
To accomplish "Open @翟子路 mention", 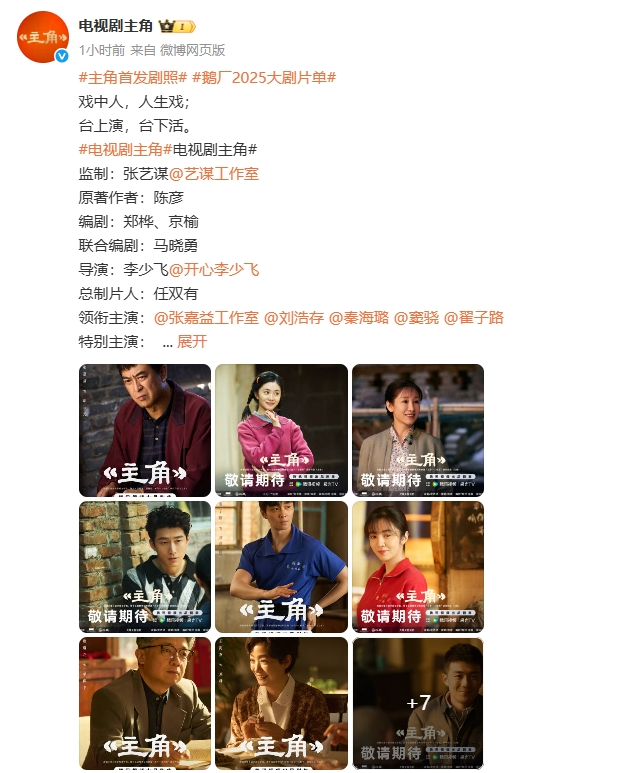I will [473, 317].
